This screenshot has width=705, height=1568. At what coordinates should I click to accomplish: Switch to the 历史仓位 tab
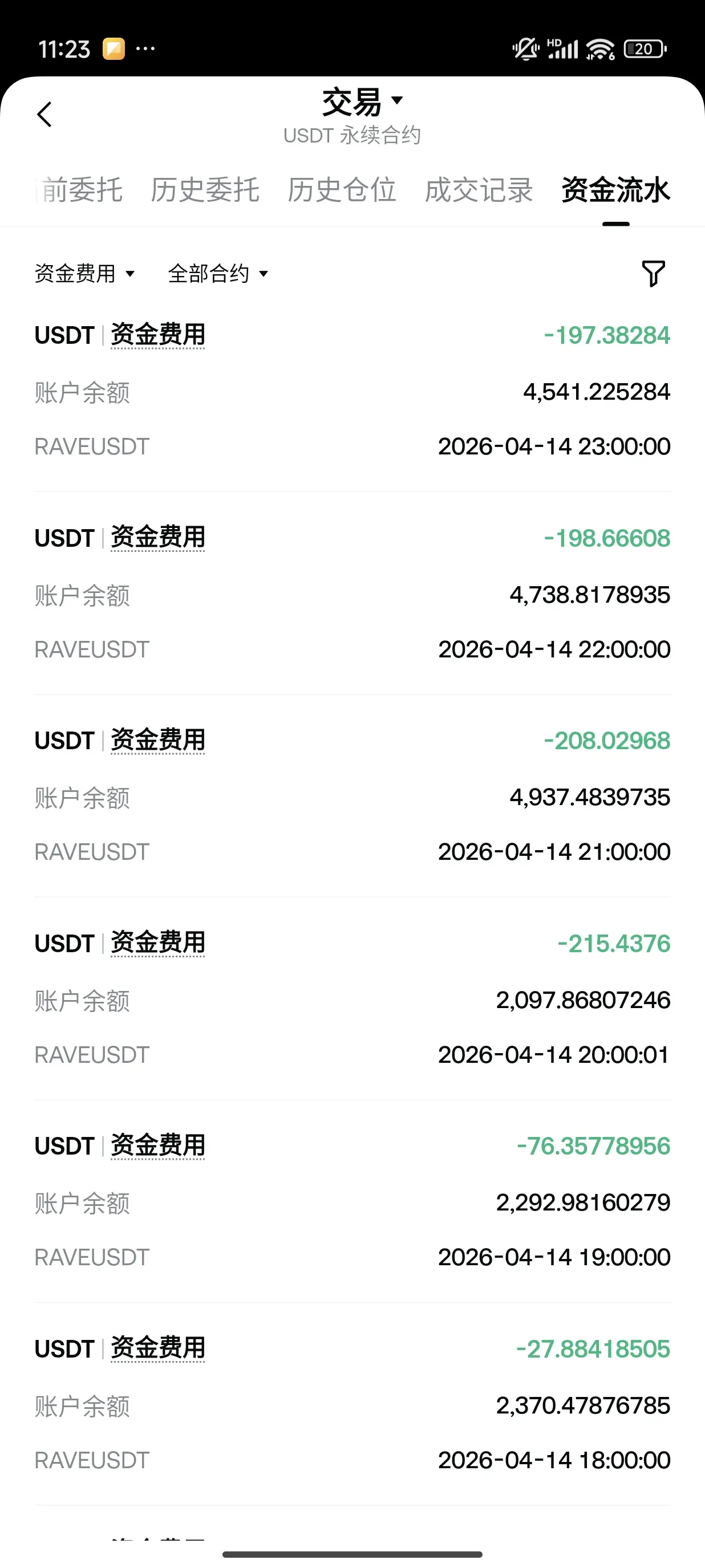342,190
